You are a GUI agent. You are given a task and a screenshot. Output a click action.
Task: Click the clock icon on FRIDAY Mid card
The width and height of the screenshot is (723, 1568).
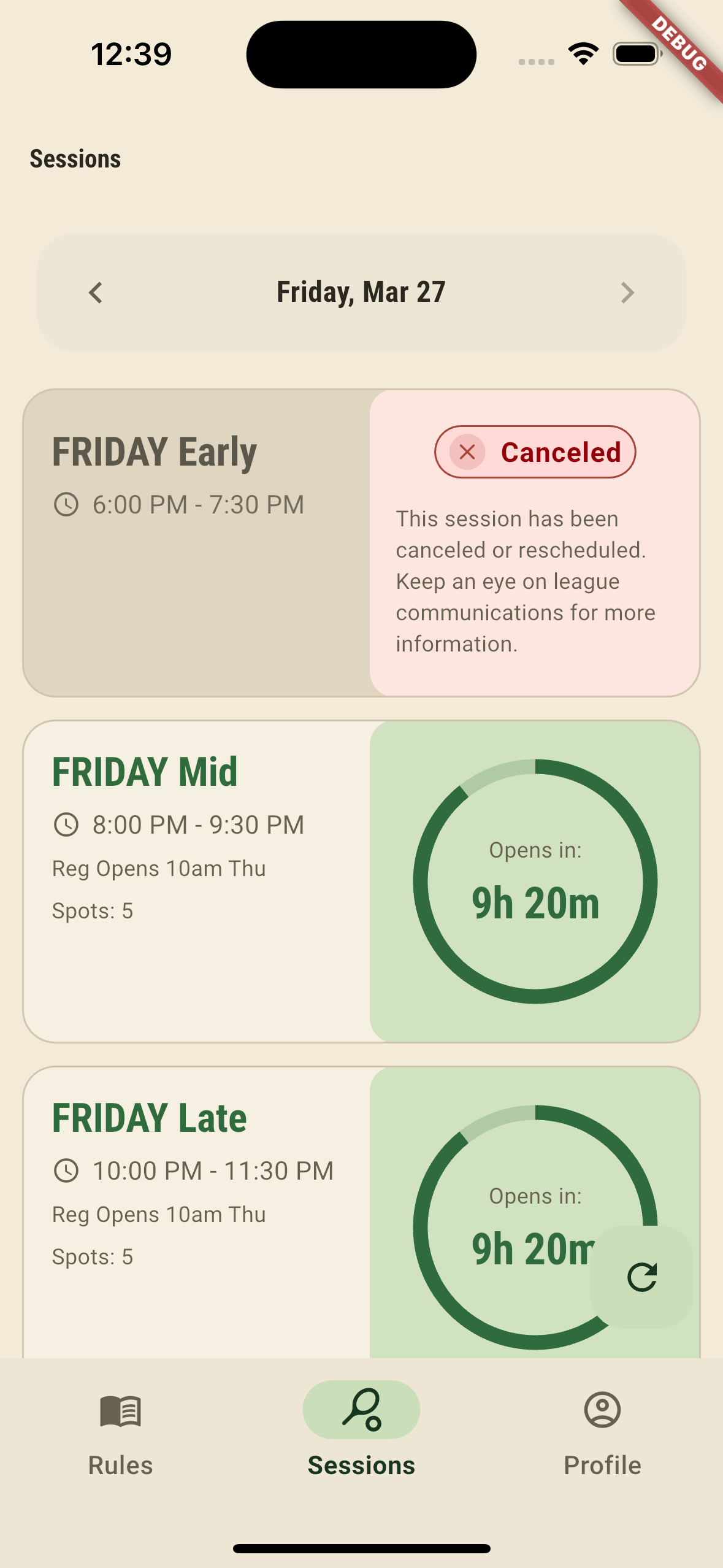tap(66, 824)
